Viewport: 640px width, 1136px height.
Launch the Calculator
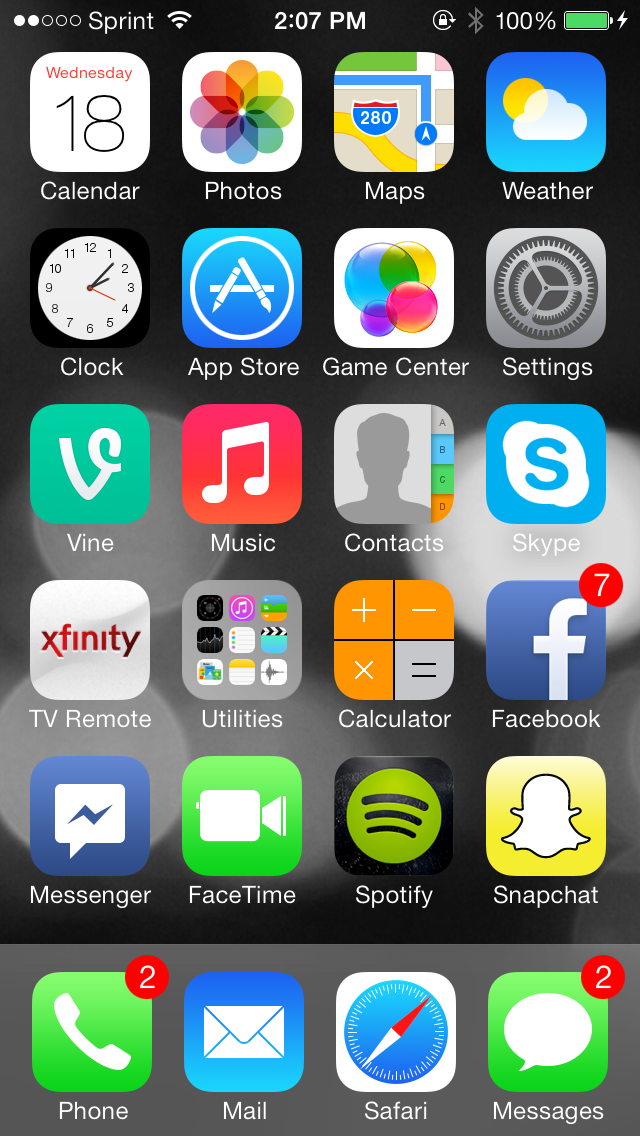[394, 640]
